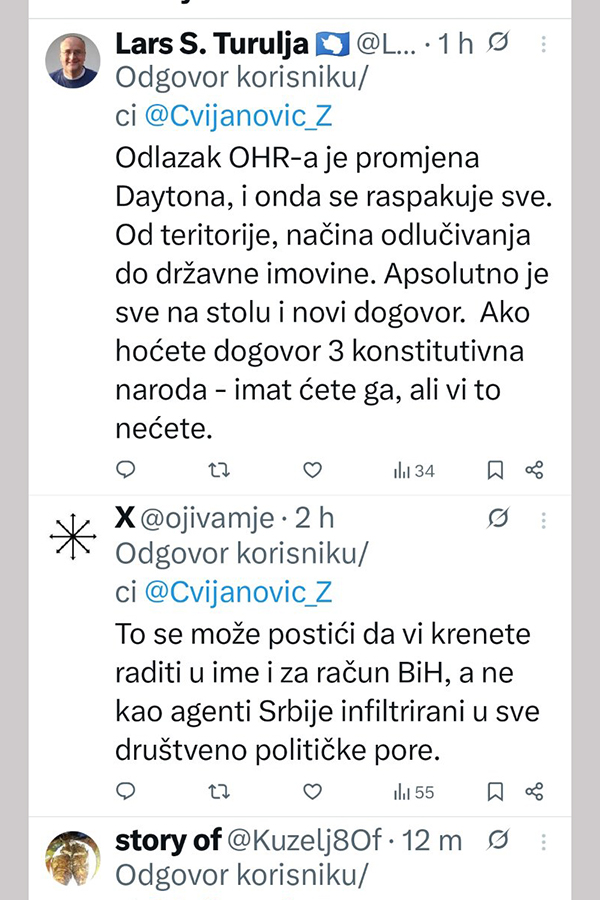Open @Cvijanovic_Z mention in @ojivamje's reply
The height and width of the screenshot is (900, 600).
[238, 591]
